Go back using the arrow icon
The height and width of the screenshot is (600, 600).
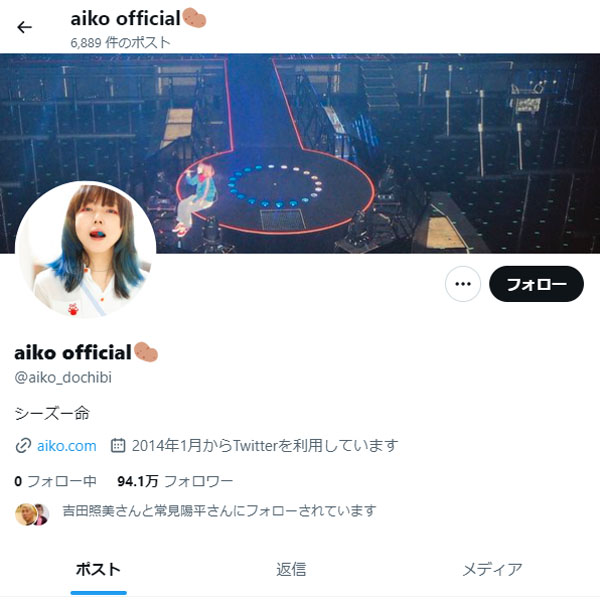[24, 27]
